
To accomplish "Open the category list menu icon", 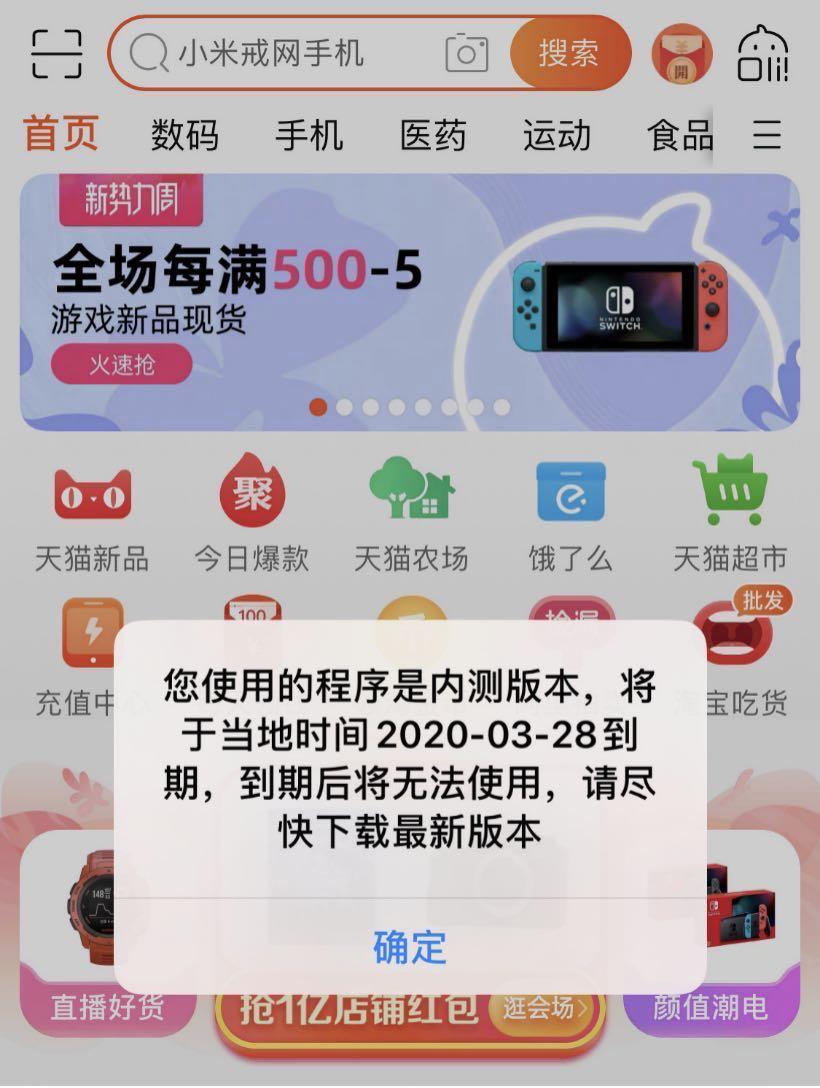I will (767, 134).
